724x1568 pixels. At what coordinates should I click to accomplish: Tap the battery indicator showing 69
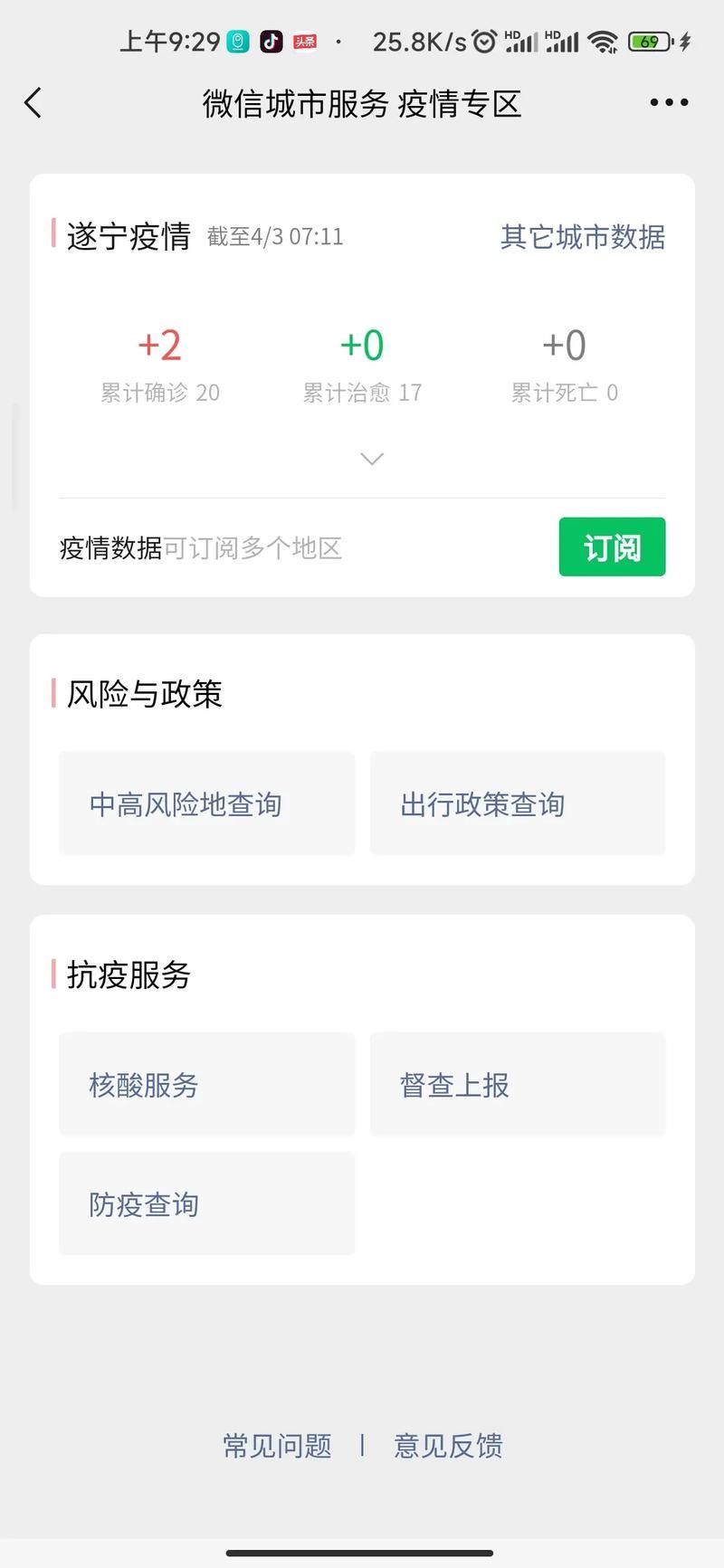(650, 41)
